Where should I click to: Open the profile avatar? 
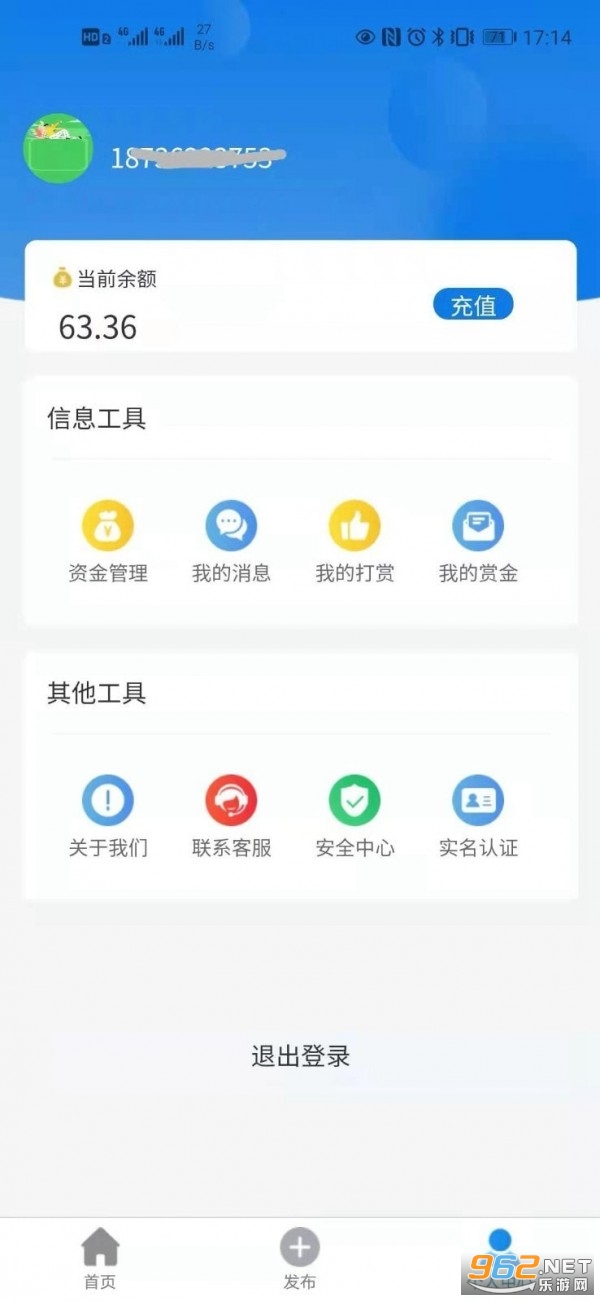tap(58, 148)
